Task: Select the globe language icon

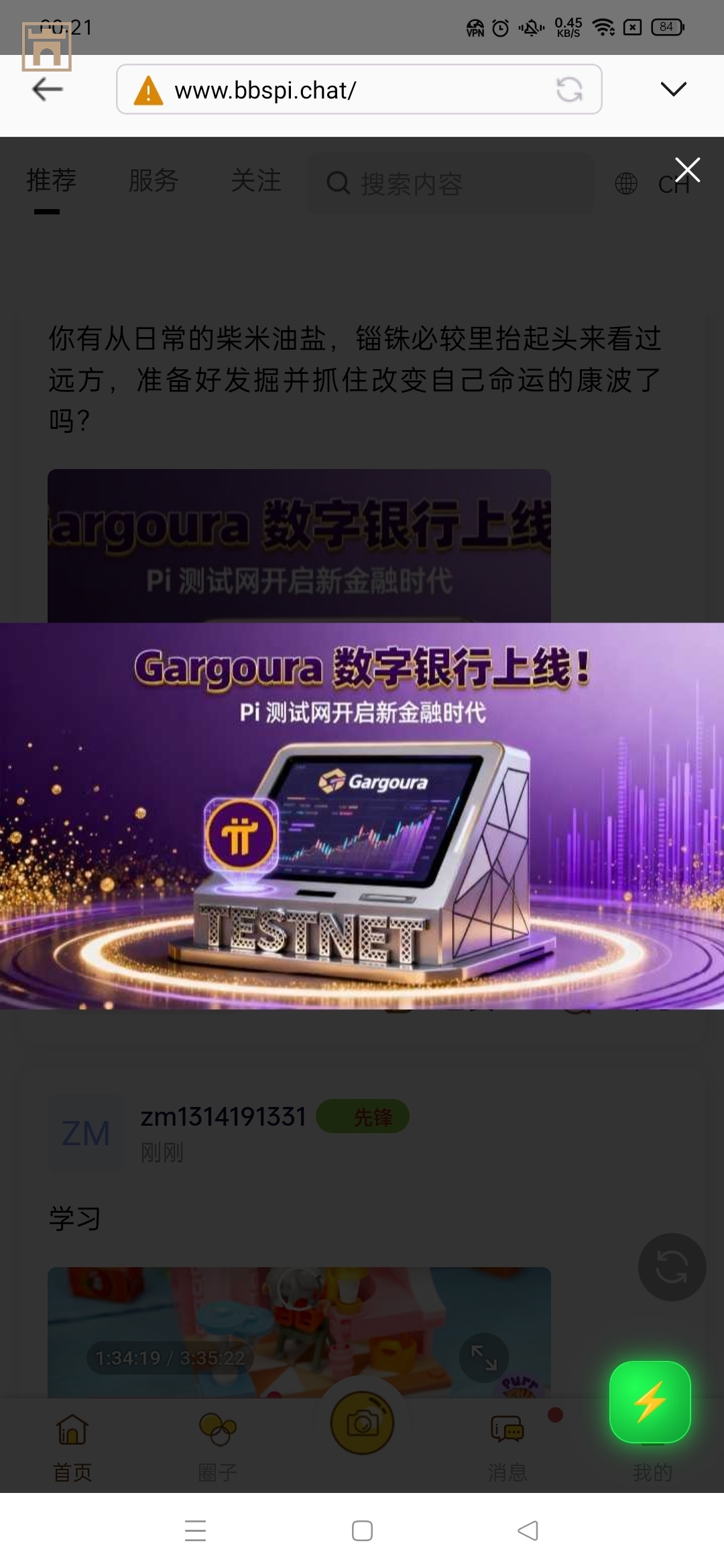Action: pyautogui.click(x=626, y=183)
